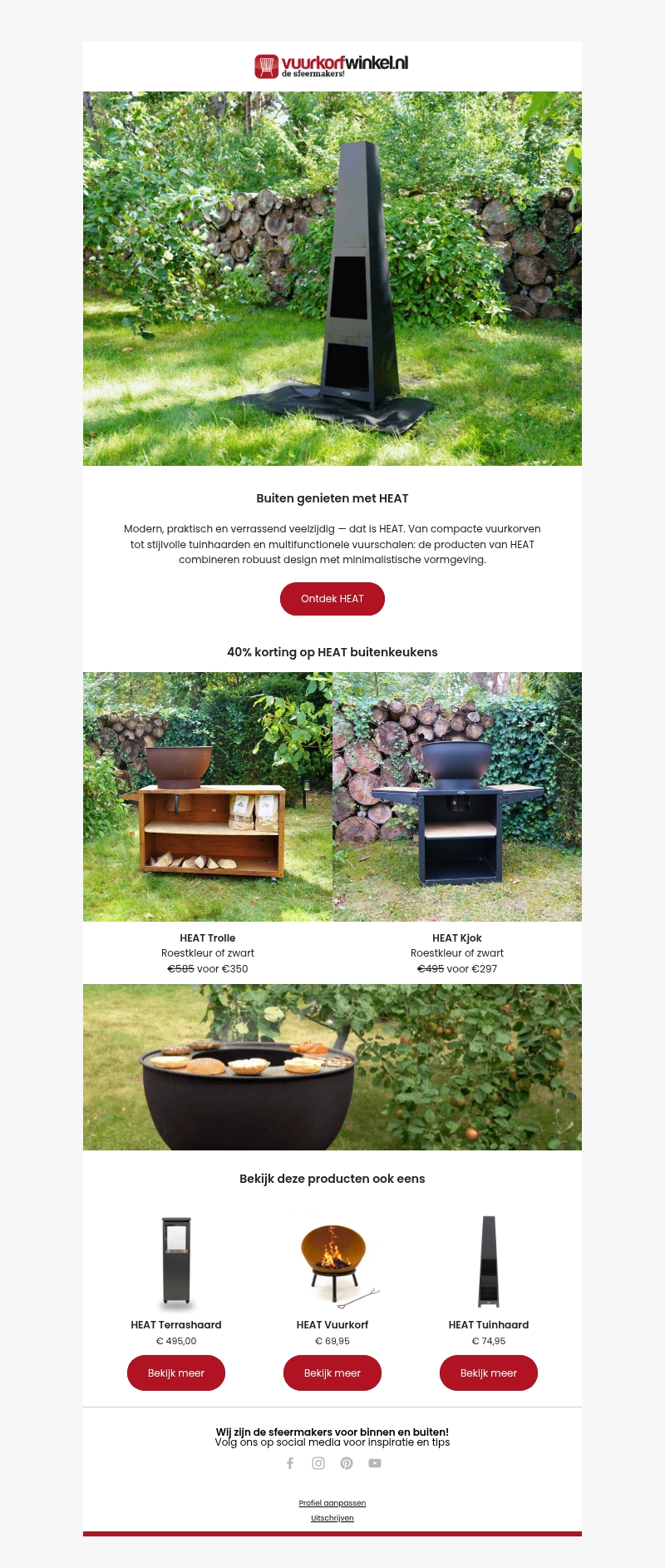Open the Facebook icon
This screenshot has width=665, height=1568.
[290, 1463]
